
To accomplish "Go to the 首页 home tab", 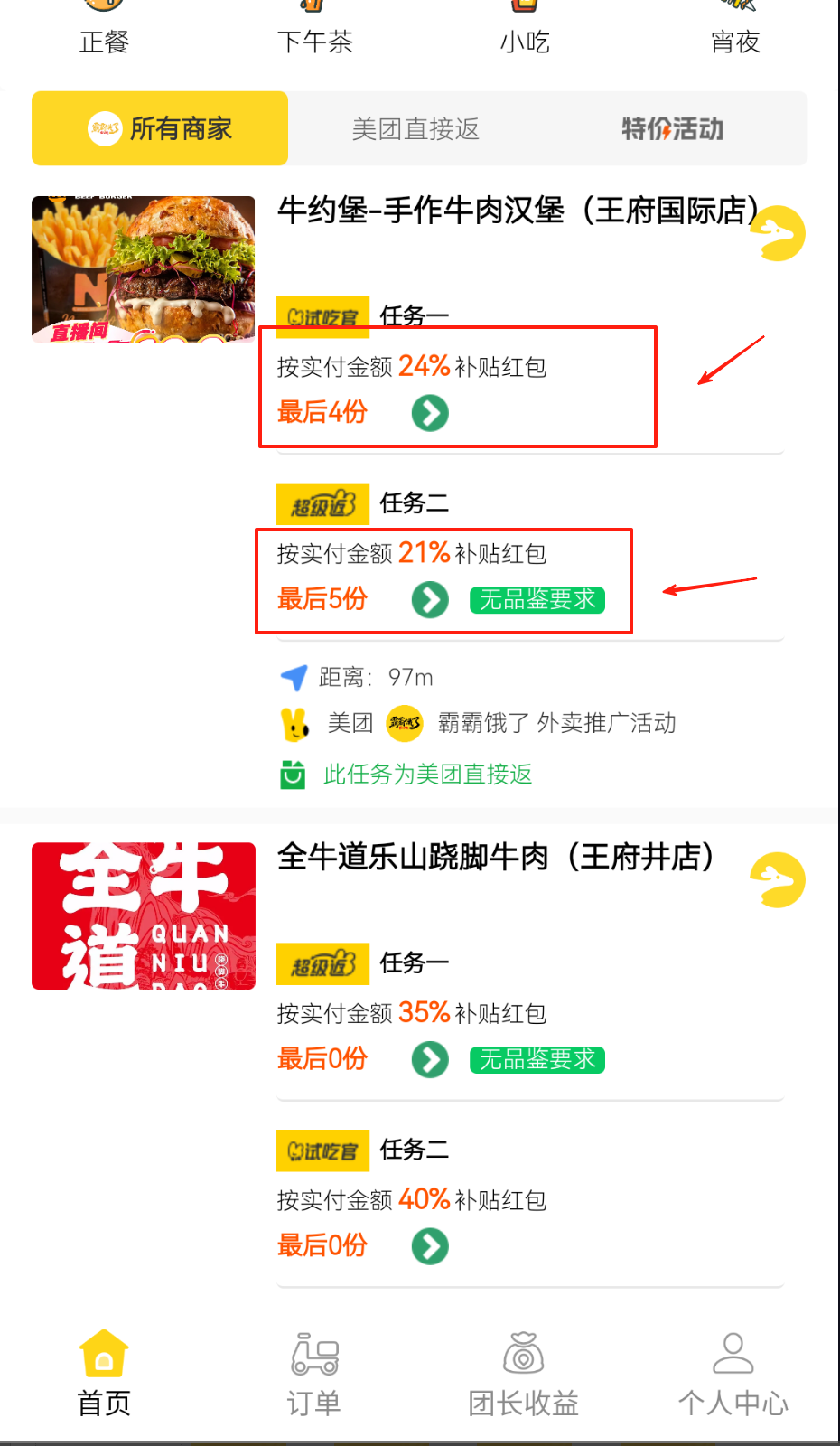I will point(104,1374).
